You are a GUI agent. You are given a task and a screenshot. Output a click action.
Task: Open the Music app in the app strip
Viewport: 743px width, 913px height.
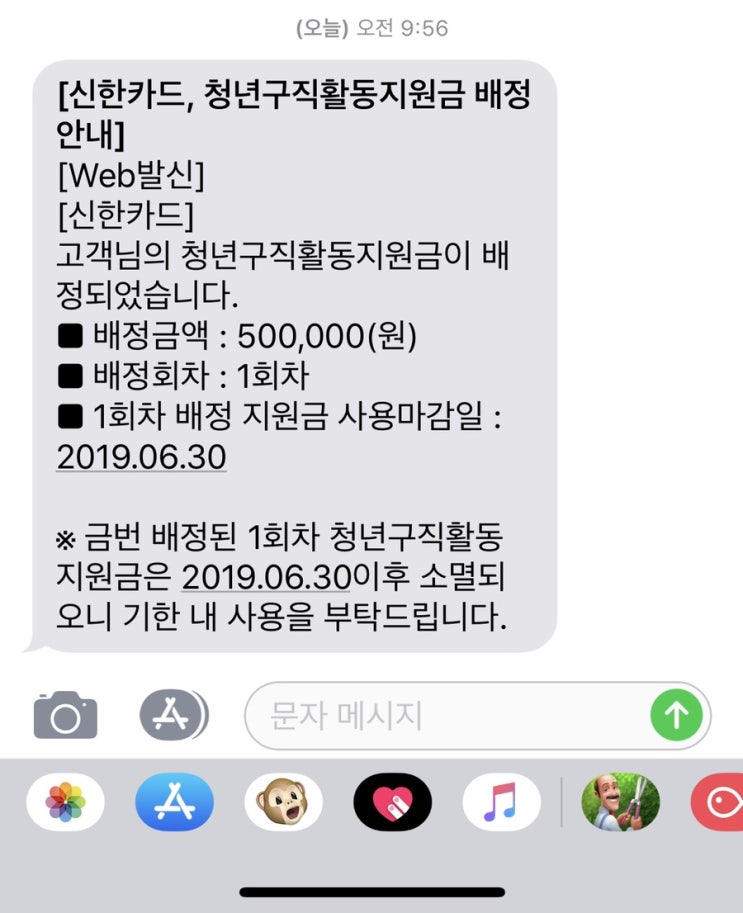point(501,802)
